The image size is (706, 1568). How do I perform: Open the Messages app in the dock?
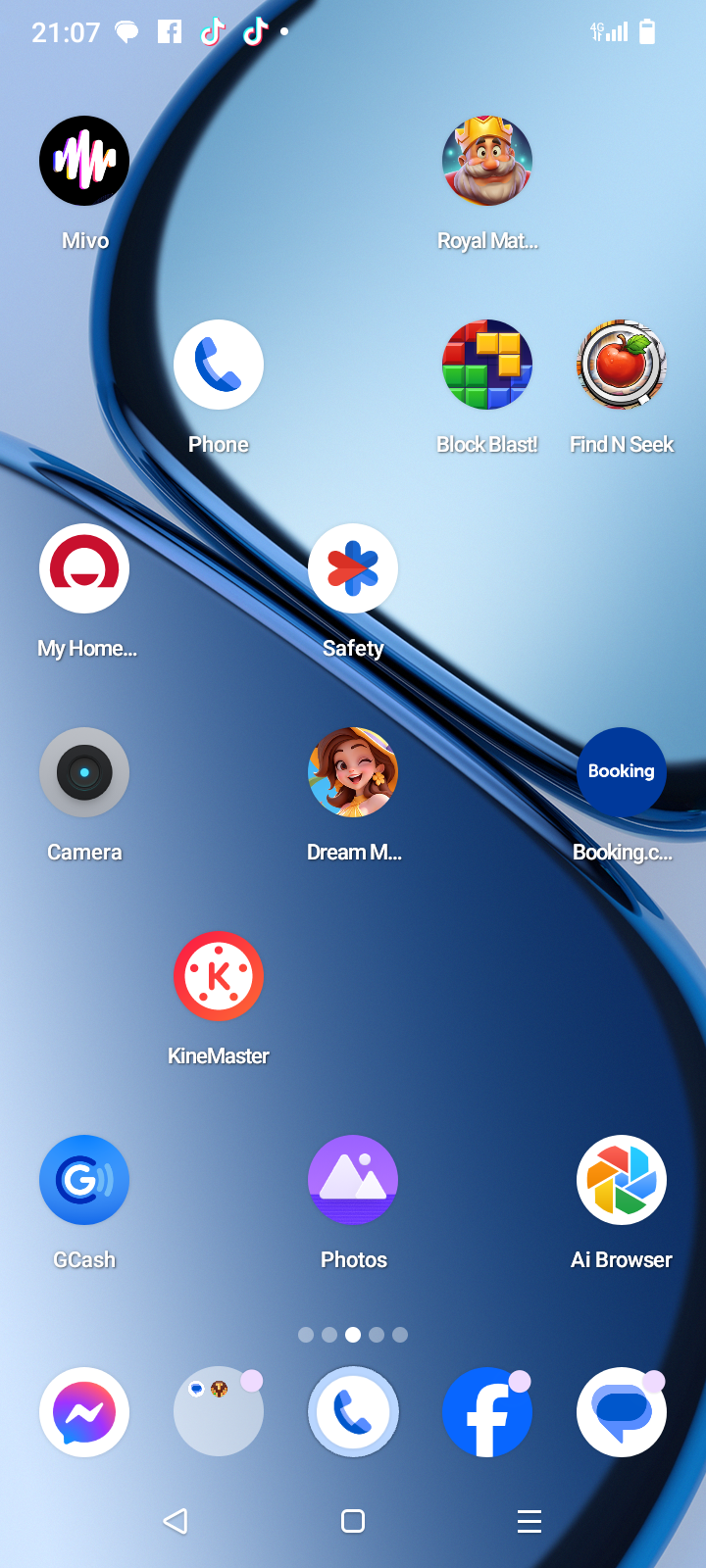(x=622, y=1412)
